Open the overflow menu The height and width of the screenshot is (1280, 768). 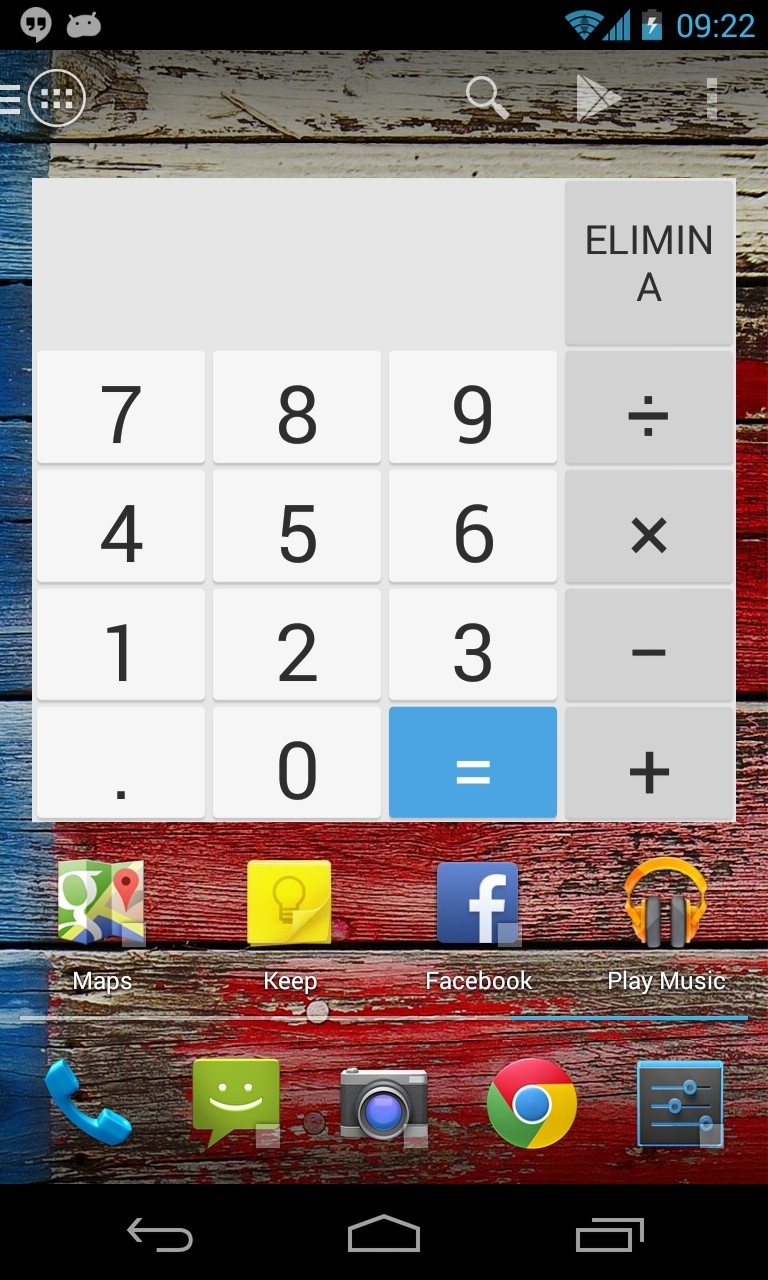[x=712, y=98]
